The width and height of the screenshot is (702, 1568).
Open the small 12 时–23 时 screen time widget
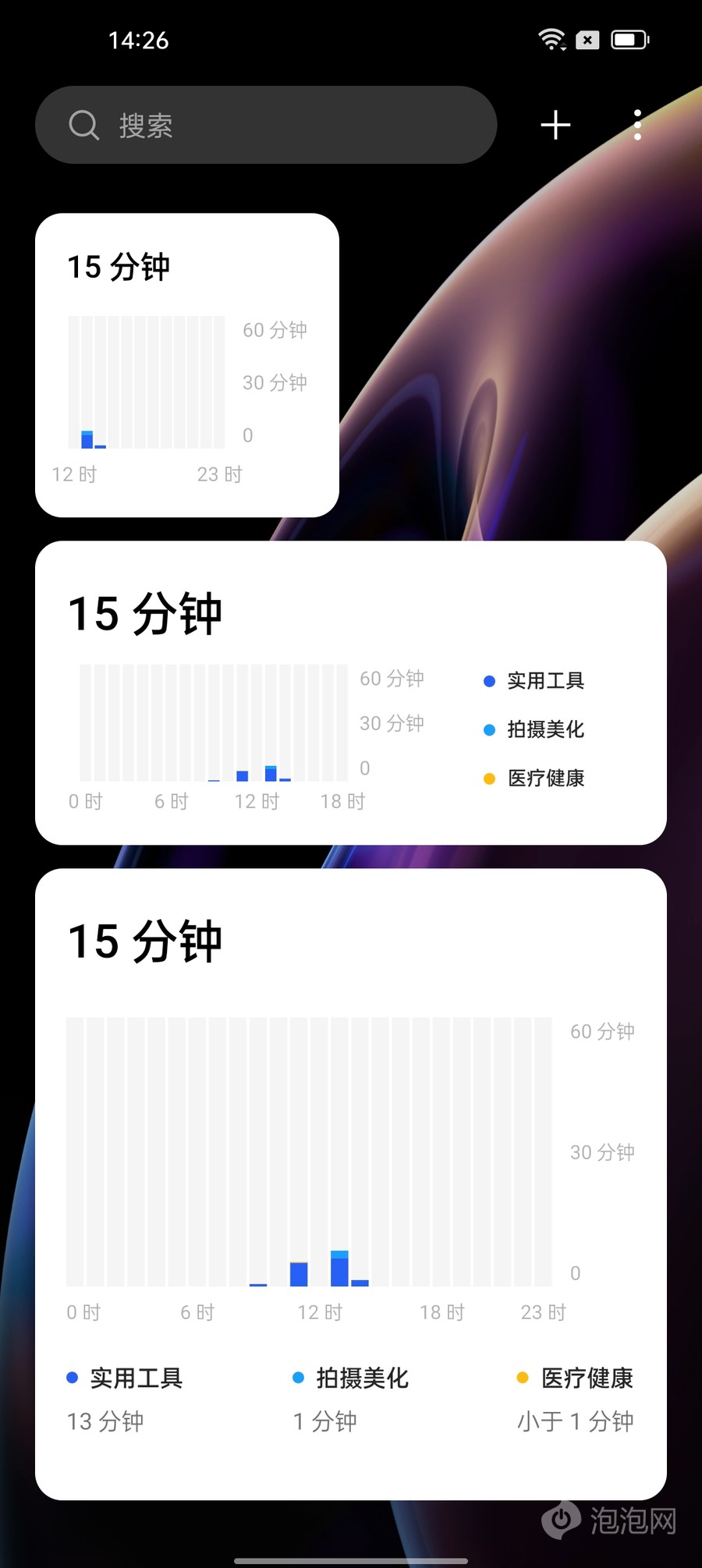pos(187,365)
